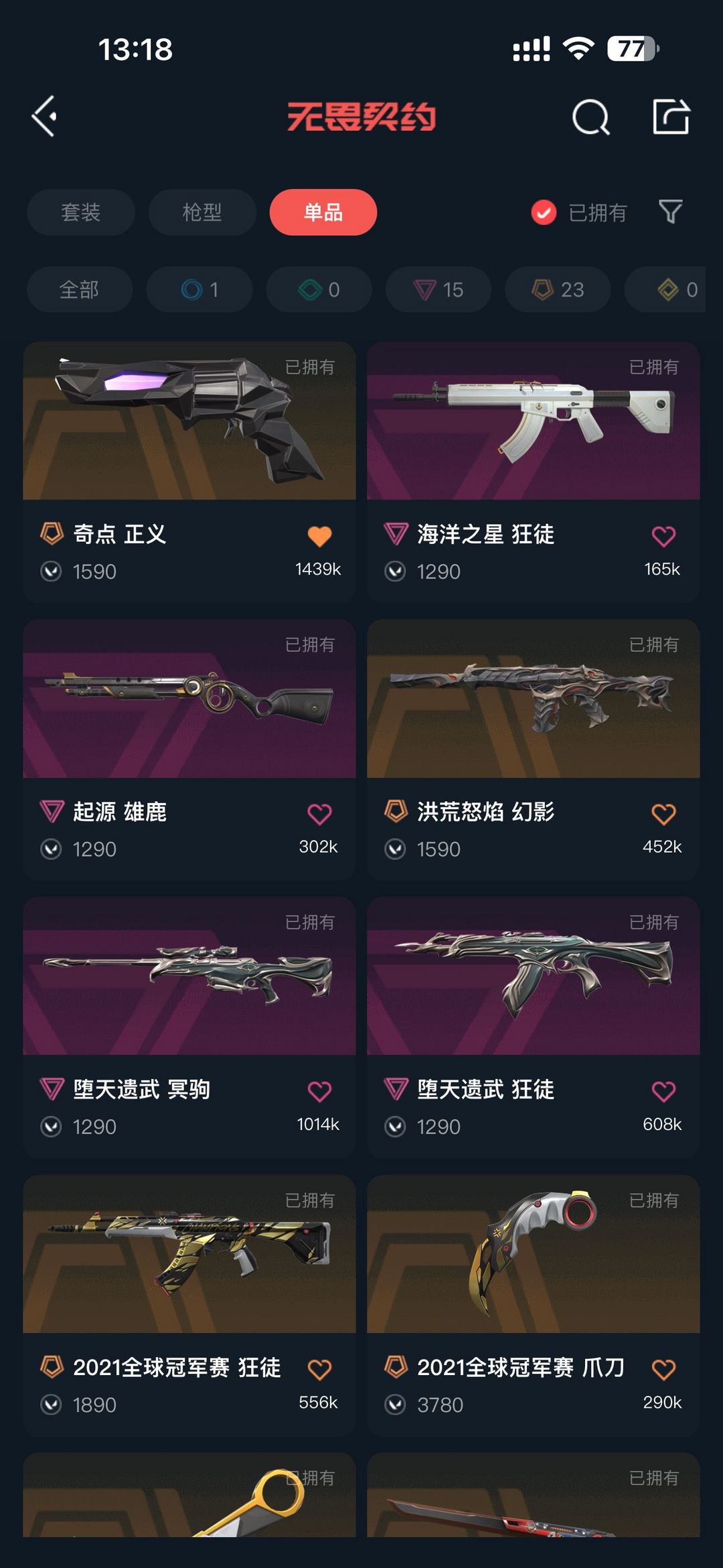This screenshot has width=723, height=1568.
Task: Select the rarity filter showing count 23
Action: click(x=558, y=289)
